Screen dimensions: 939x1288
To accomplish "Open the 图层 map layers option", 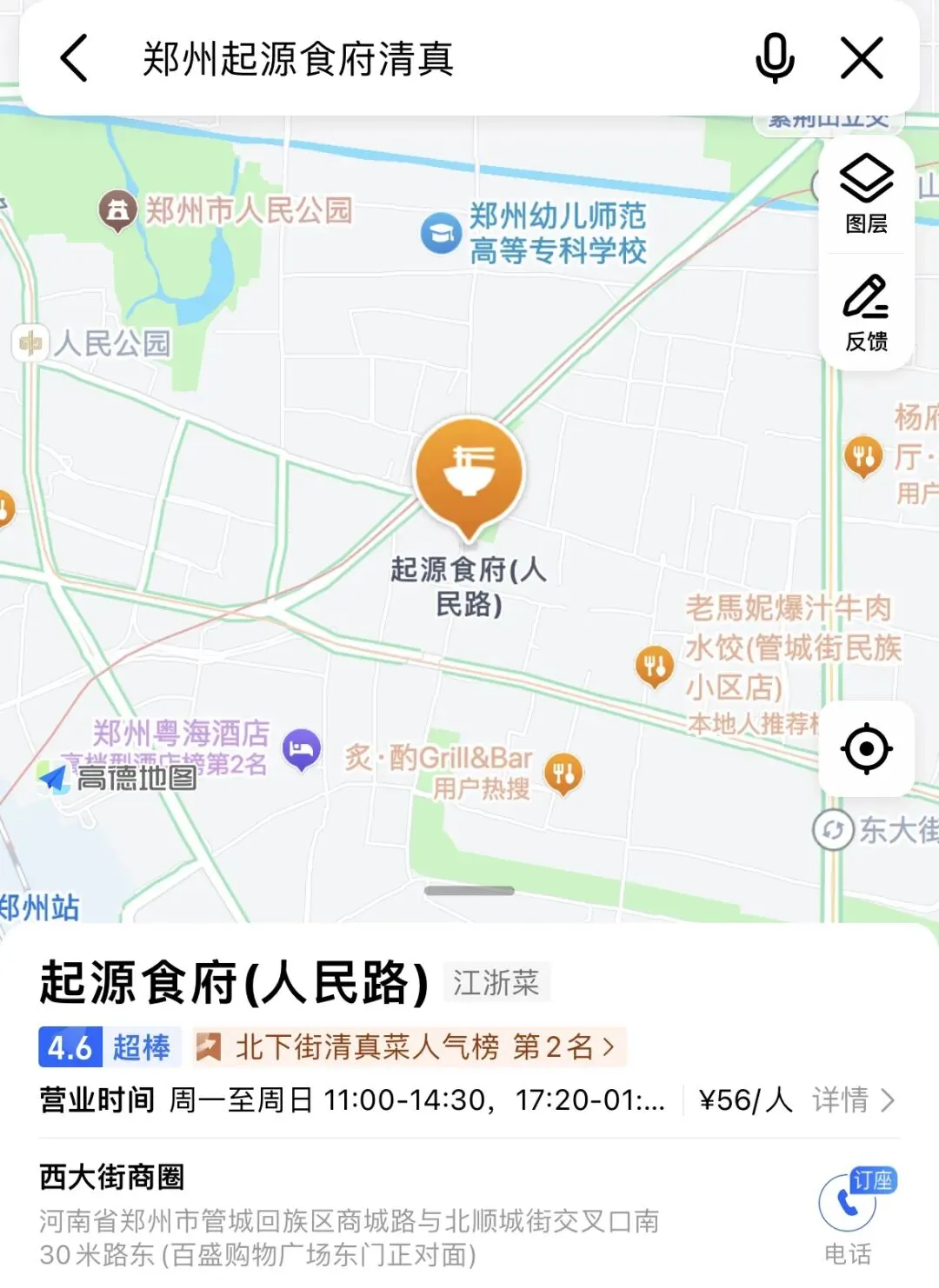I will (866, 195).
